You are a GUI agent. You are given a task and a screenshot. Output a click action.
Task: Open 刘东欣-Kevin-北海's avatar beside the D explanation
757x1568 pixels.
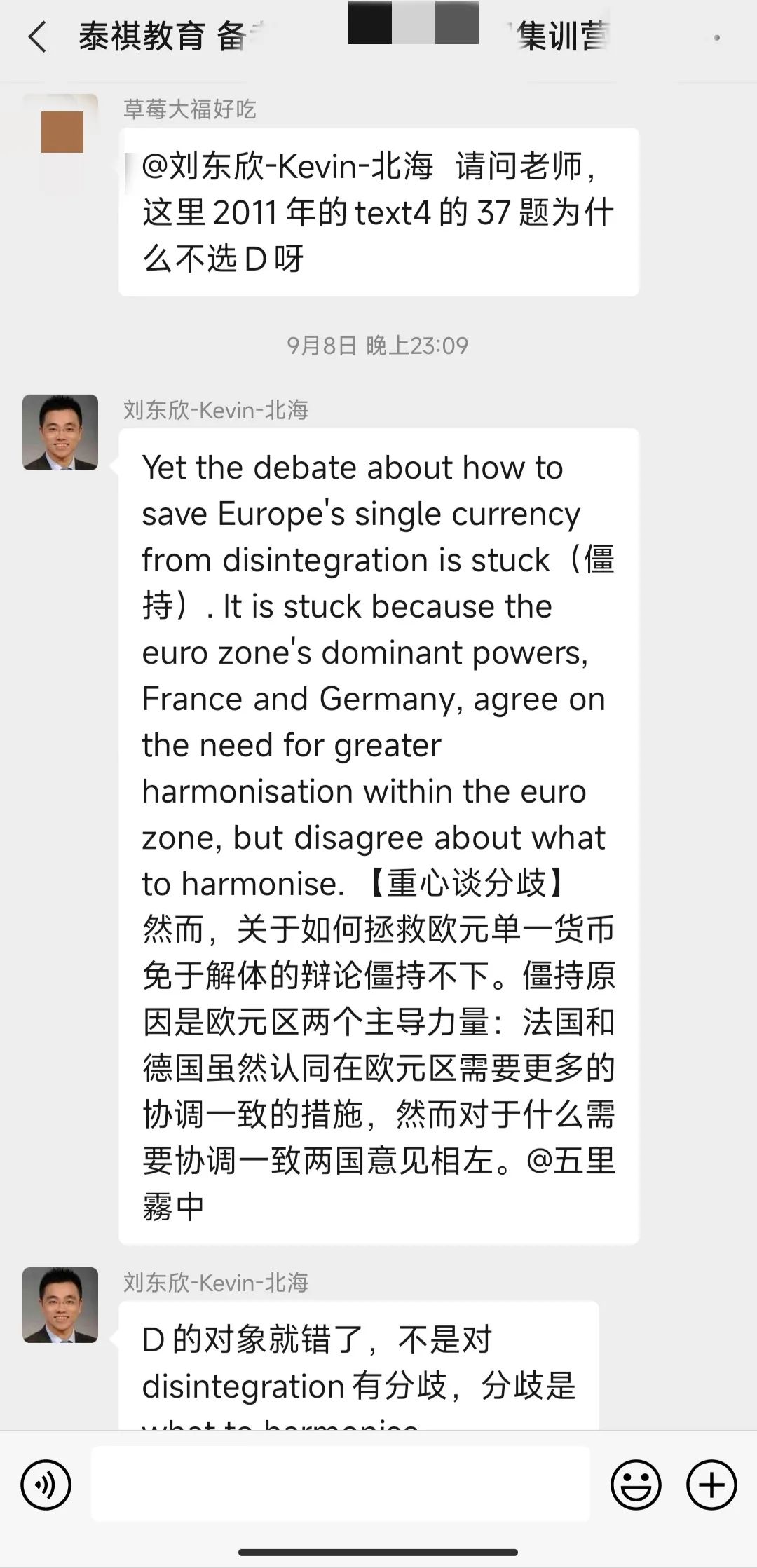coord(60,1305)
